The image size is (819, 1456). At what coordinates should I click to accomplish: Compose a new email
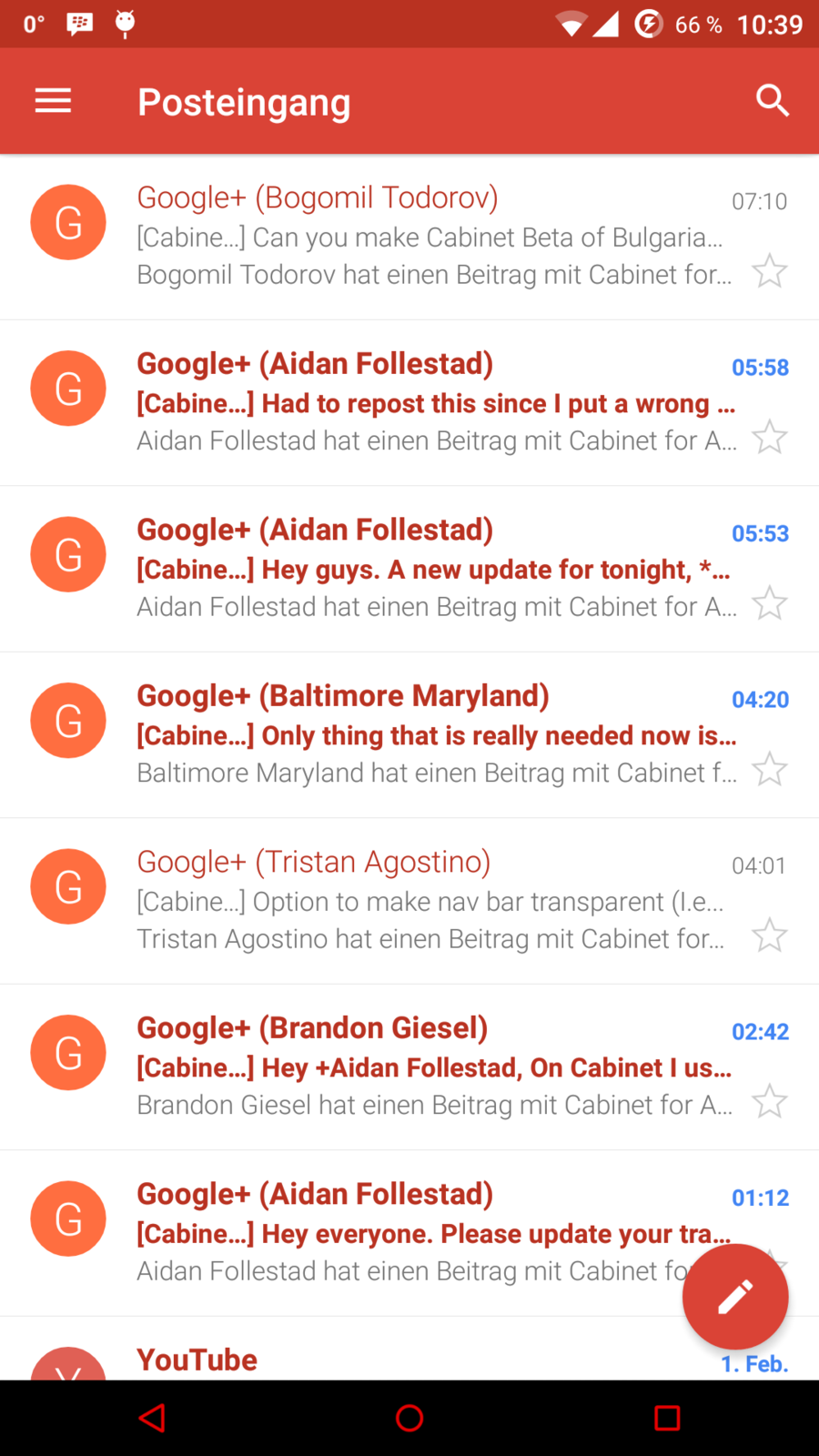(734, 1296)
